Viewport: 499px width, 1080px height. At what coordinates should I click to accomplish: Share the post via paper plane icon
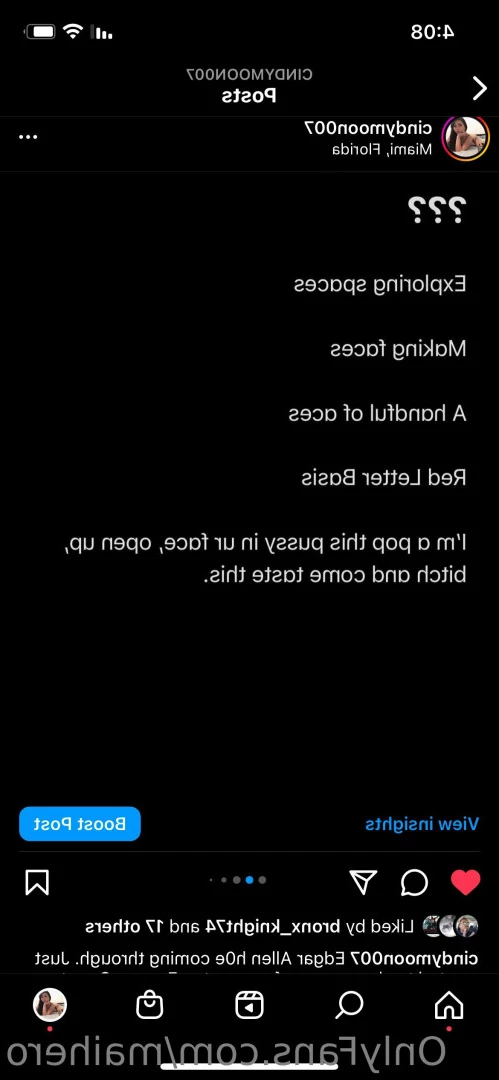363,882
